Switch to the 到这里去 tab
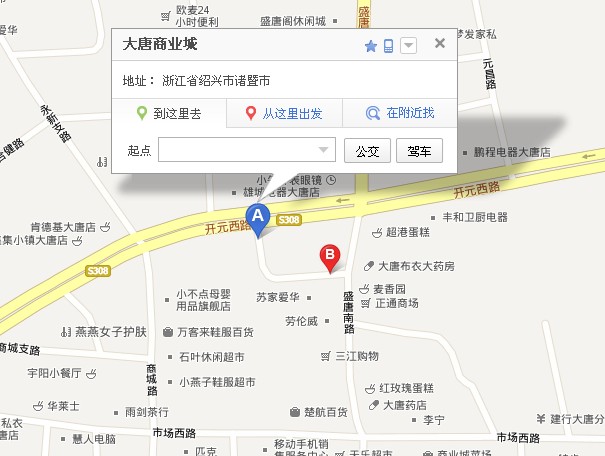The image size is (605, 456). tap(169, 114)
